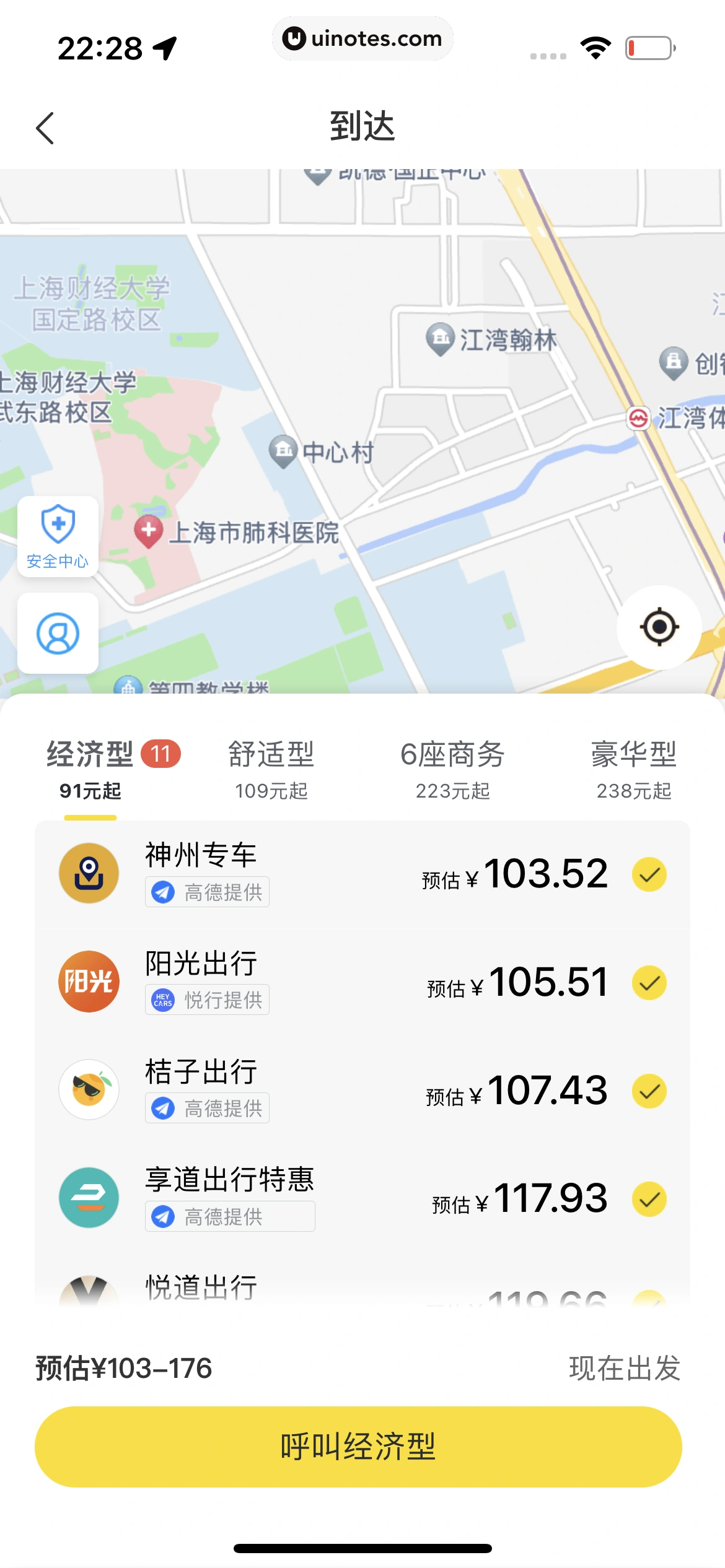Open 上海市肺科医院 marker on the map

tap(149, 531)
